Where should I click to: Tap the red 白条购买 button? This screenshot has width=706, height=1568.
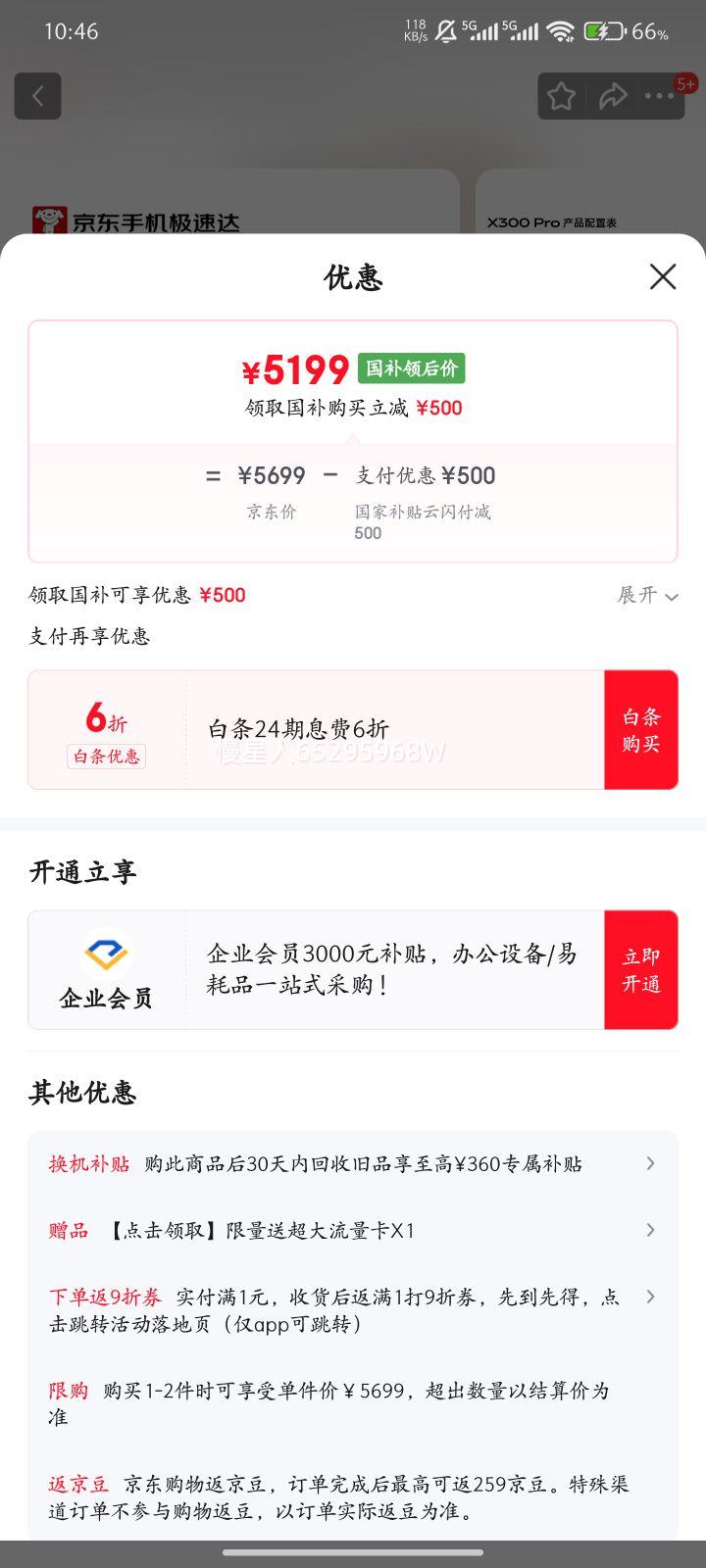tap(640, 729)
